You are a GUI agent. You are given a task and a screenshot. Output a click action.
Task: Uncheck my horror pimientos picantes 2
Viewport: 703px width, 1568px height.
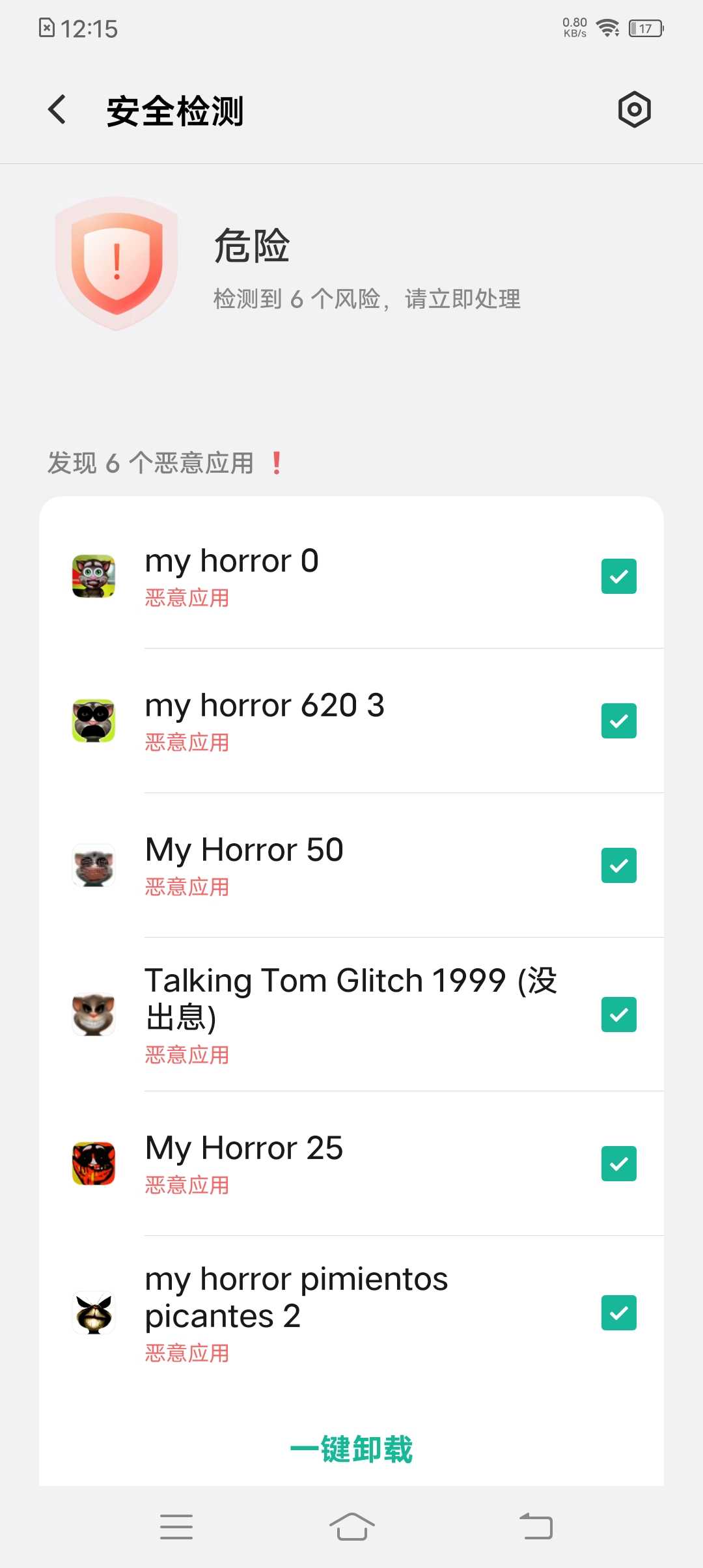click(618, 1313)
